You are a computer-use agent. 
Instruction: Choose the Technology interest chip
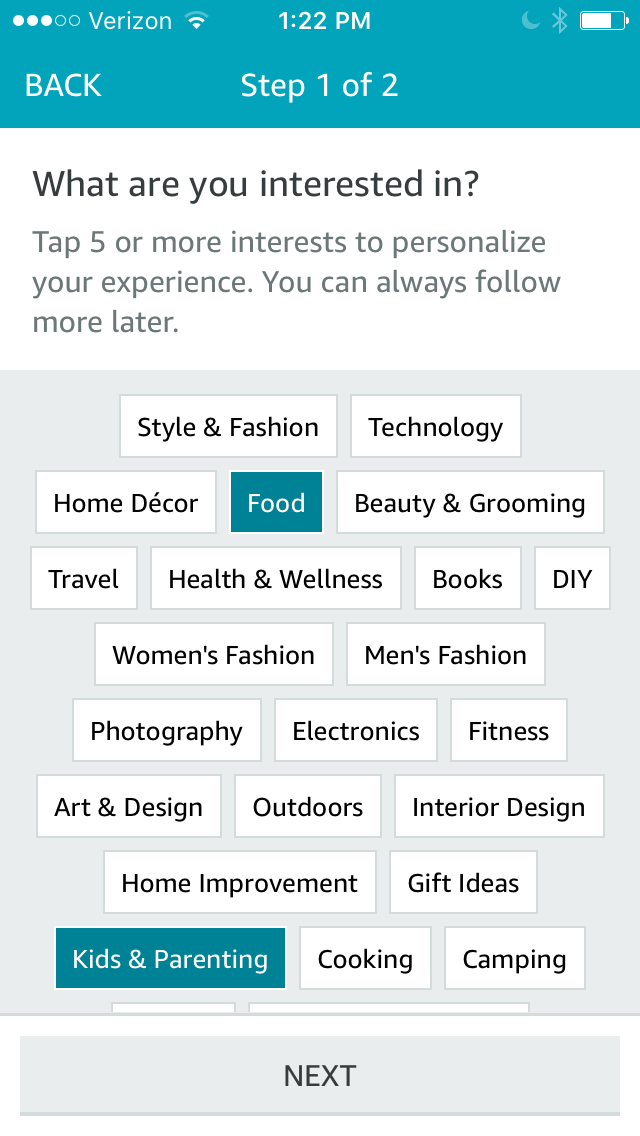tap(435, 427)
